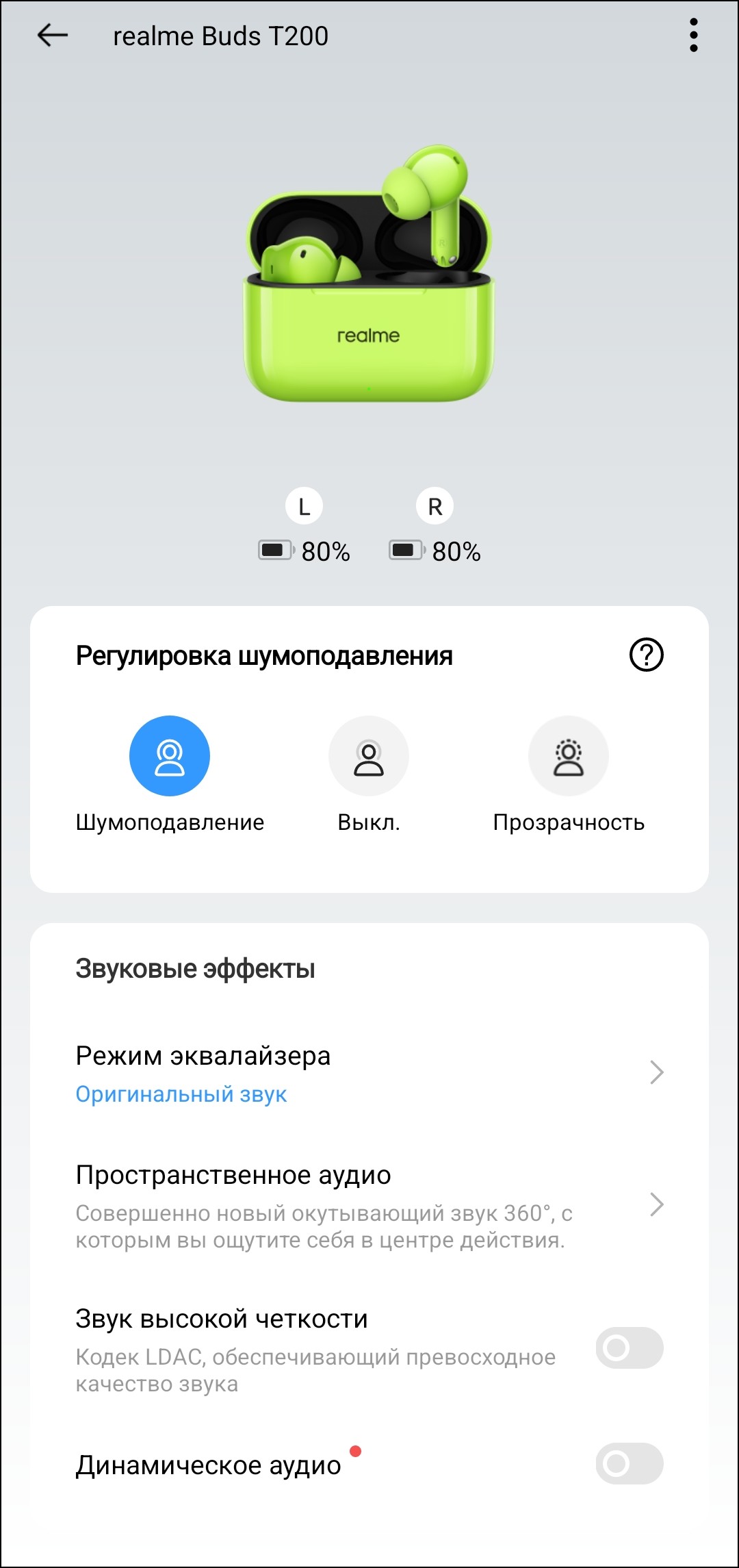Open Пространственное аудио settings
This screenshot has width=739, height=1568.
click(x=369, y=1205)
